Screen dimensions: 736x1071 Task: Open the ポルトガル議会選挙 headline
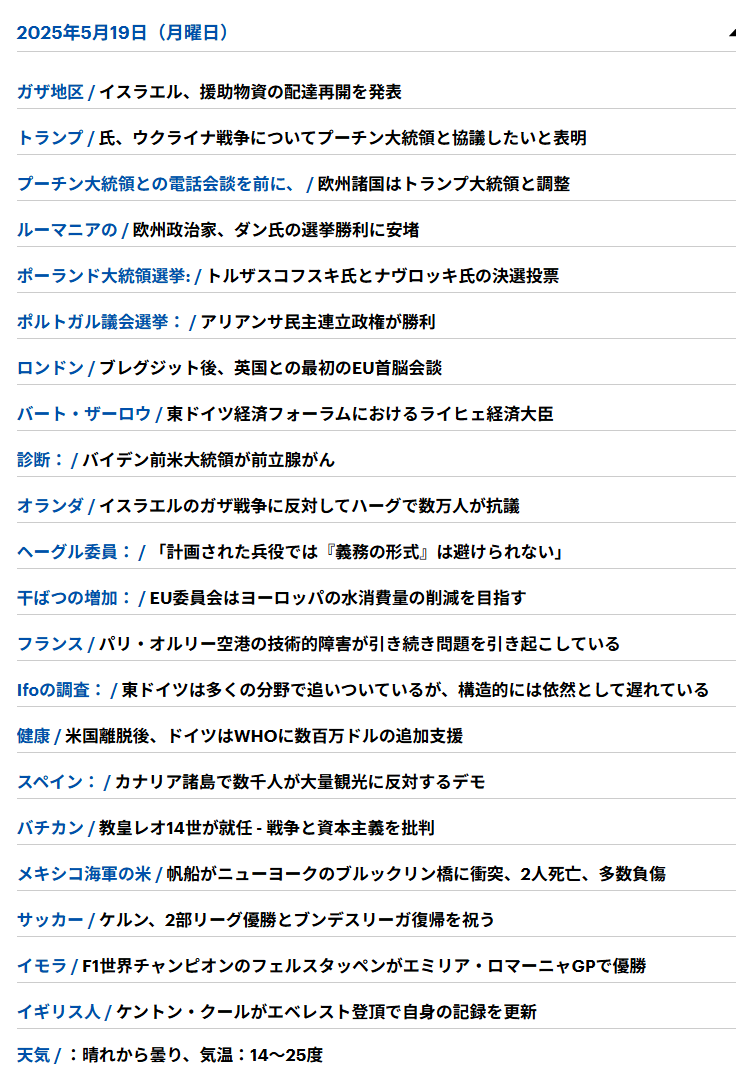point(226,322)
